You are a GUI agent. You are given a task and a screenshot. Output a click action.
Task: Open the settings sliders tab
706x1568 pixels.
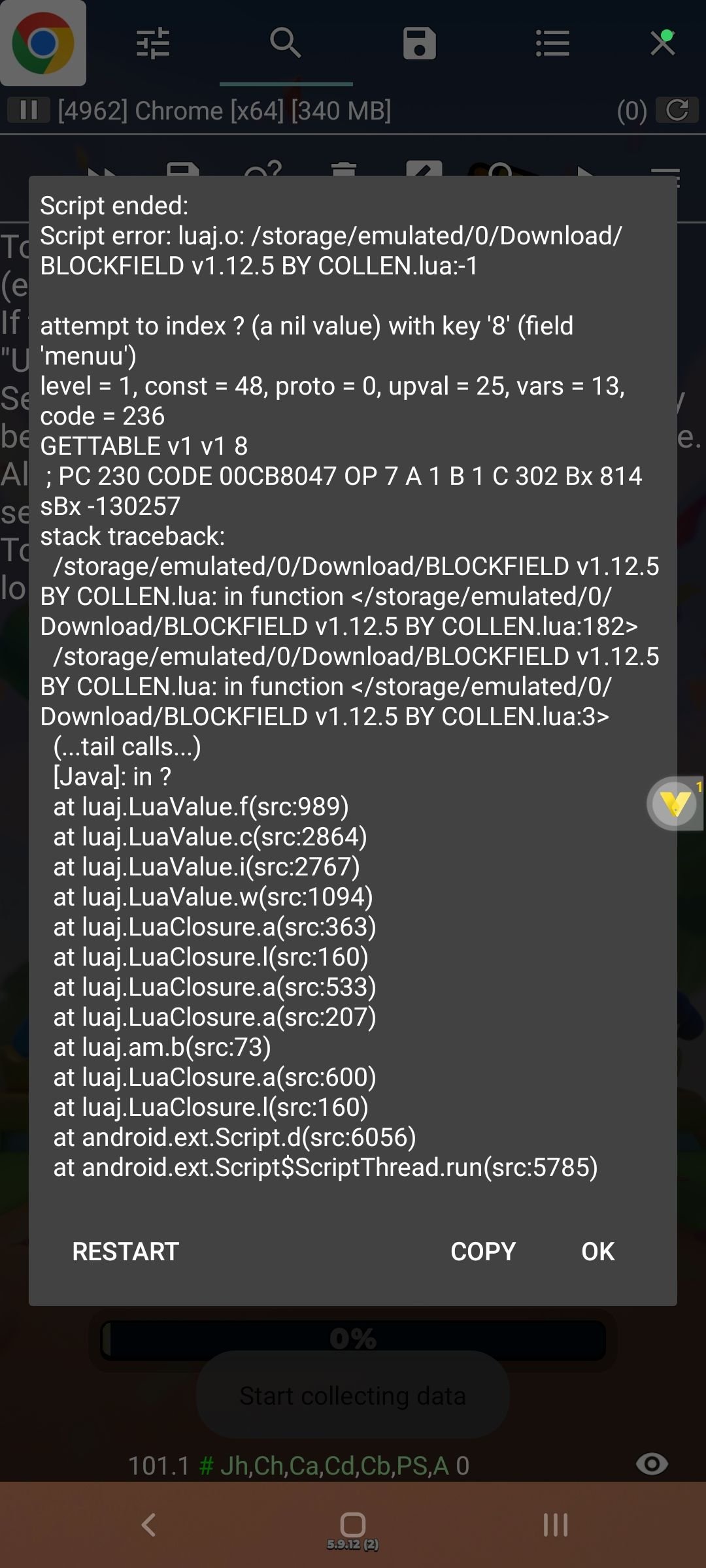(x=153, y=44)
